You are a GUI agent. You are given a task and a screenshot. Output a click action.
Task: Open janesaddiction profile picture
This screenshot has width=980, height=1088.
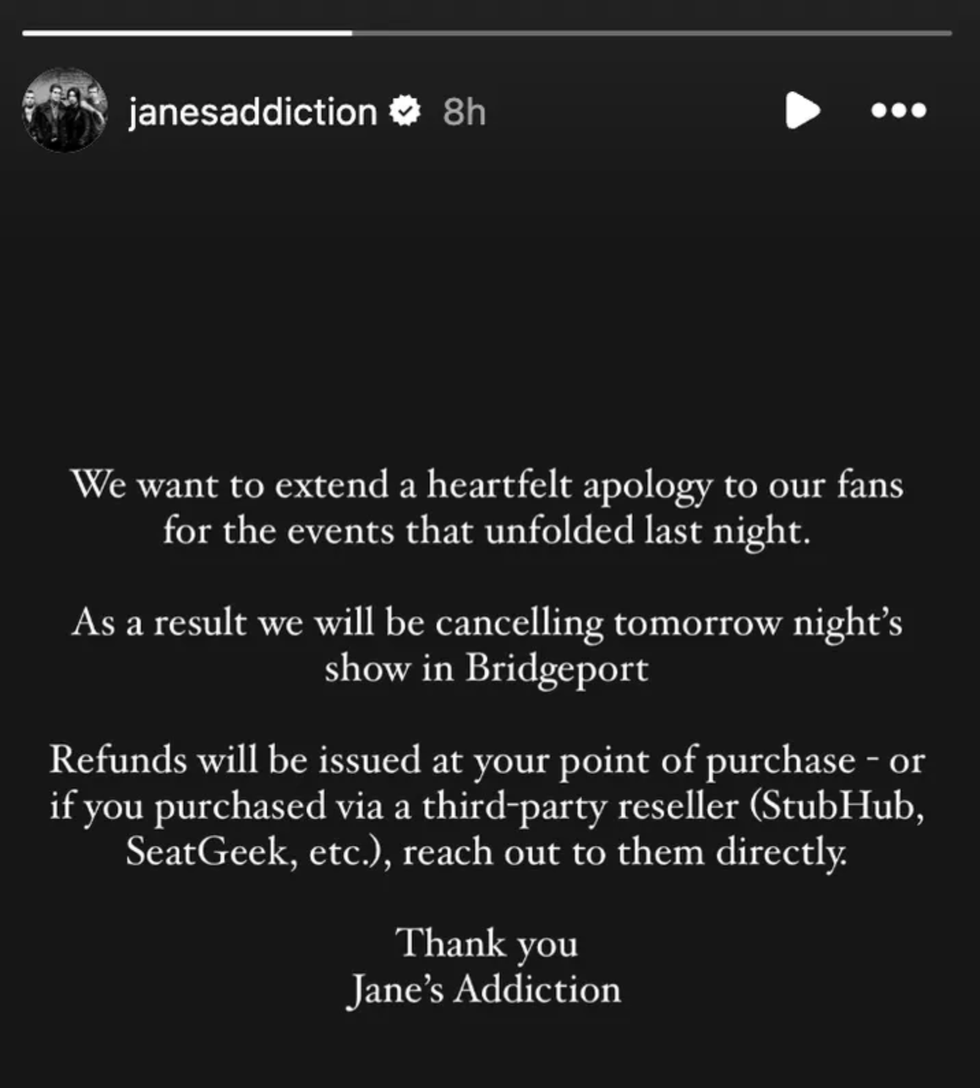[64, 110]
